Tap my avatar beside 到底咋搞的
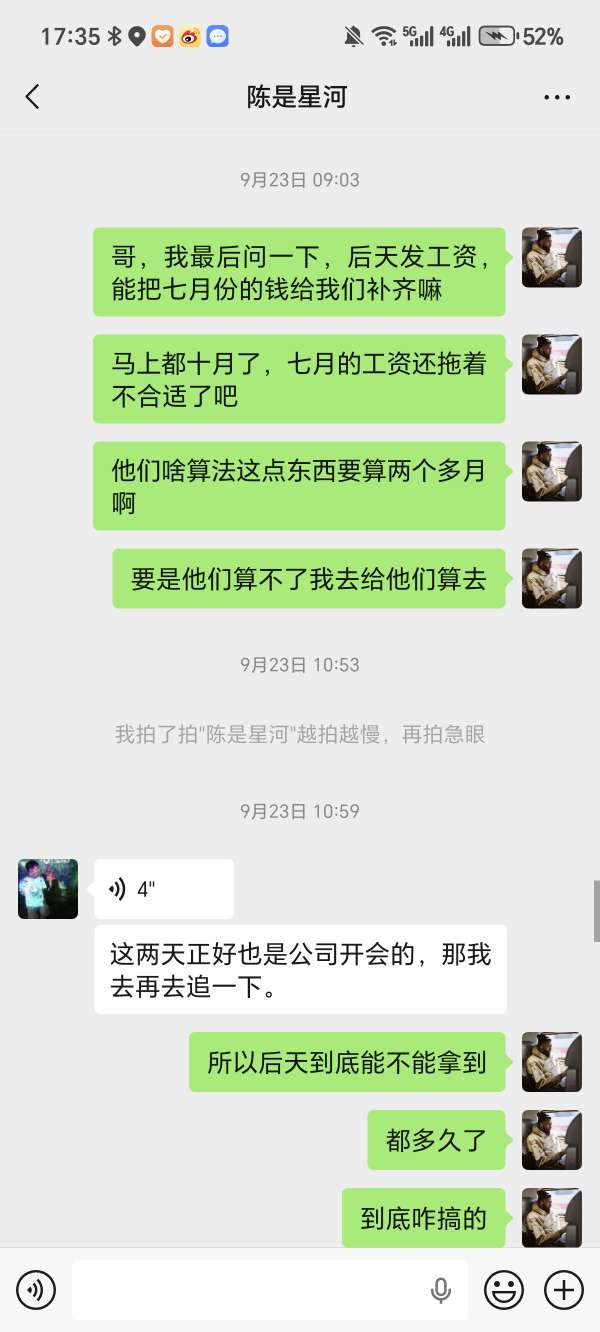This screenshot has width=600, height=1332. point(551,1218)
